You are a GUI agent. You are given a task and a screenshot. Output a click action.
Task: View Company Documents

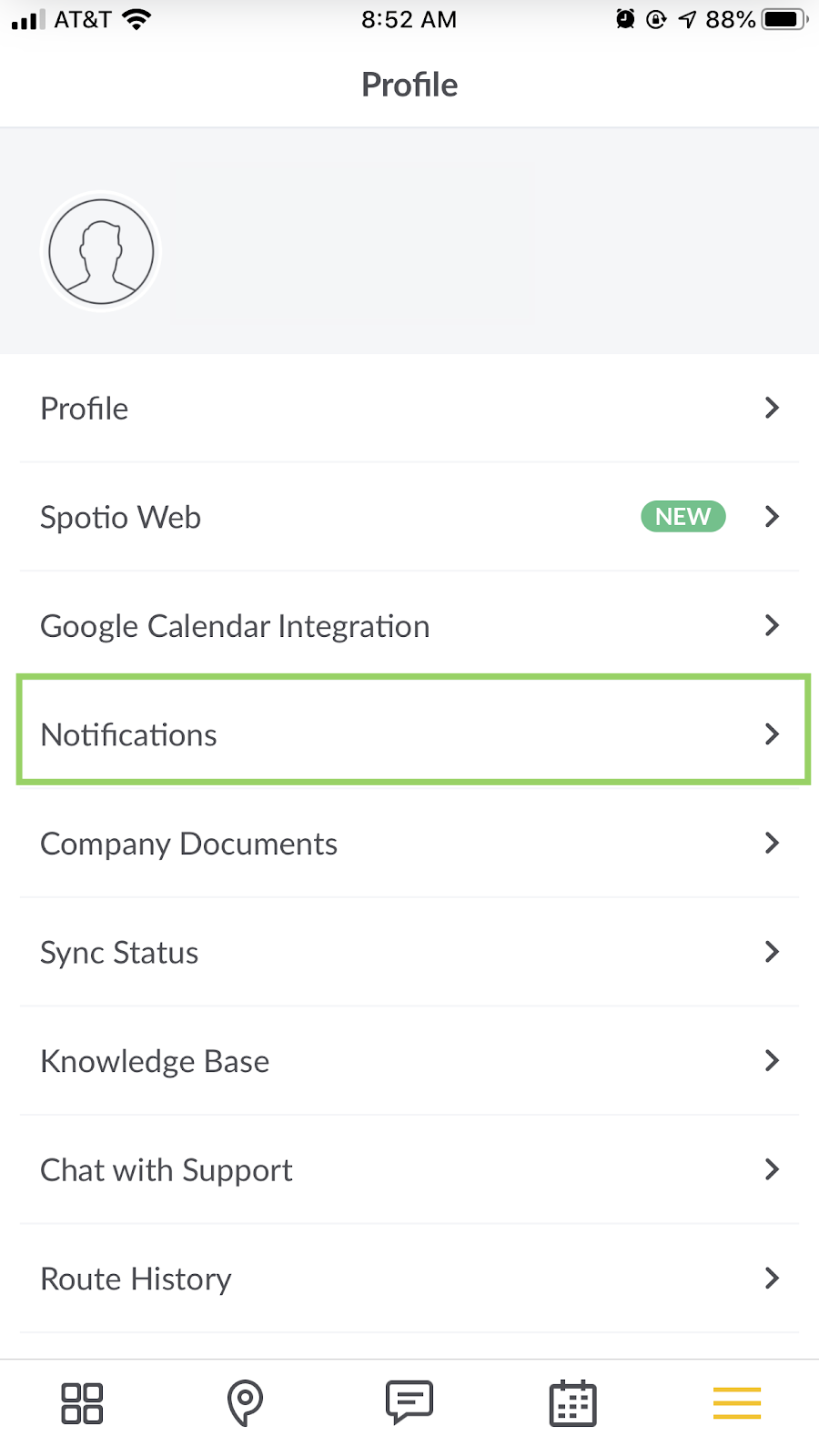[x=409, y=844]
